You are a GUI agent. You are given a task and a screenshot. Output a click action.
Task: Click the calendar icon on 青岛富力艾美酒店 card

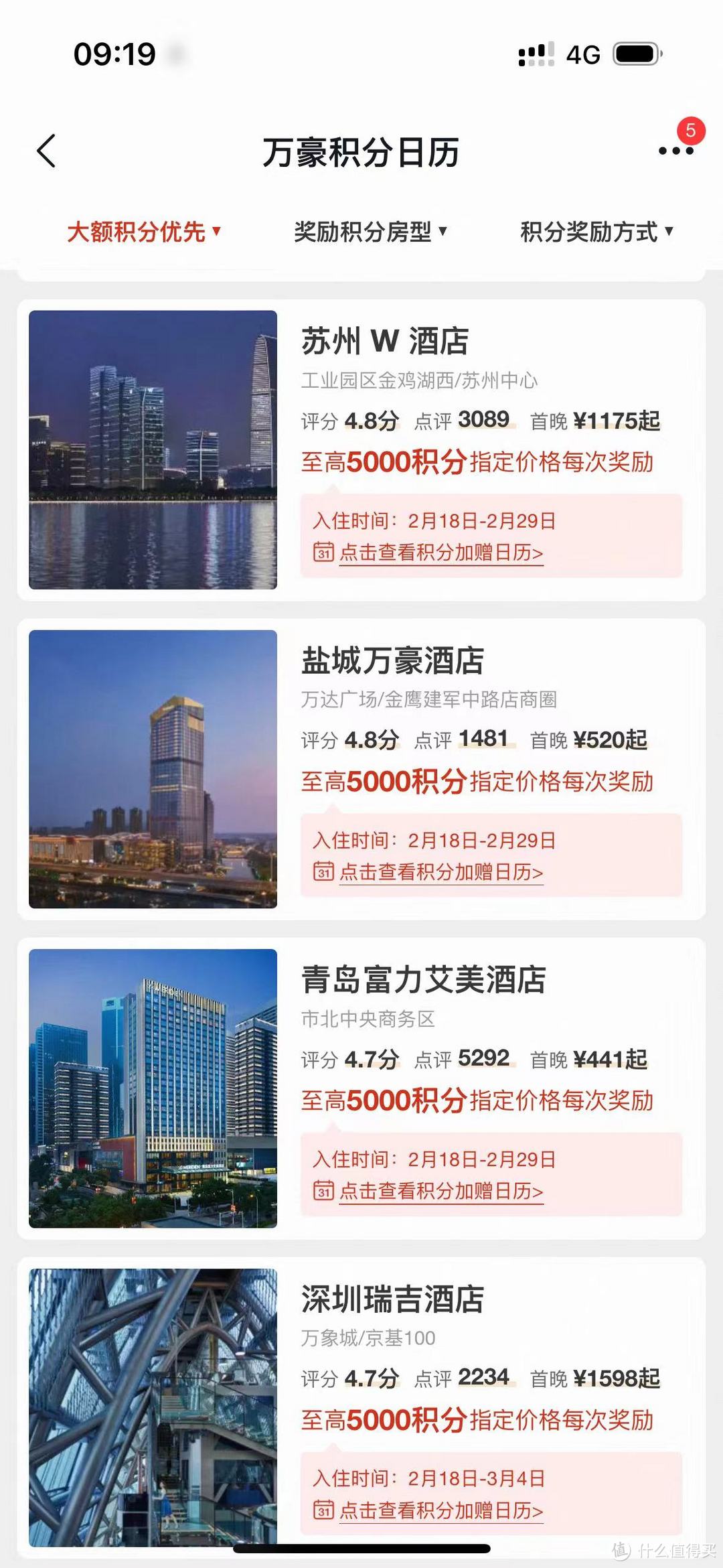[x=324, y=1191]
